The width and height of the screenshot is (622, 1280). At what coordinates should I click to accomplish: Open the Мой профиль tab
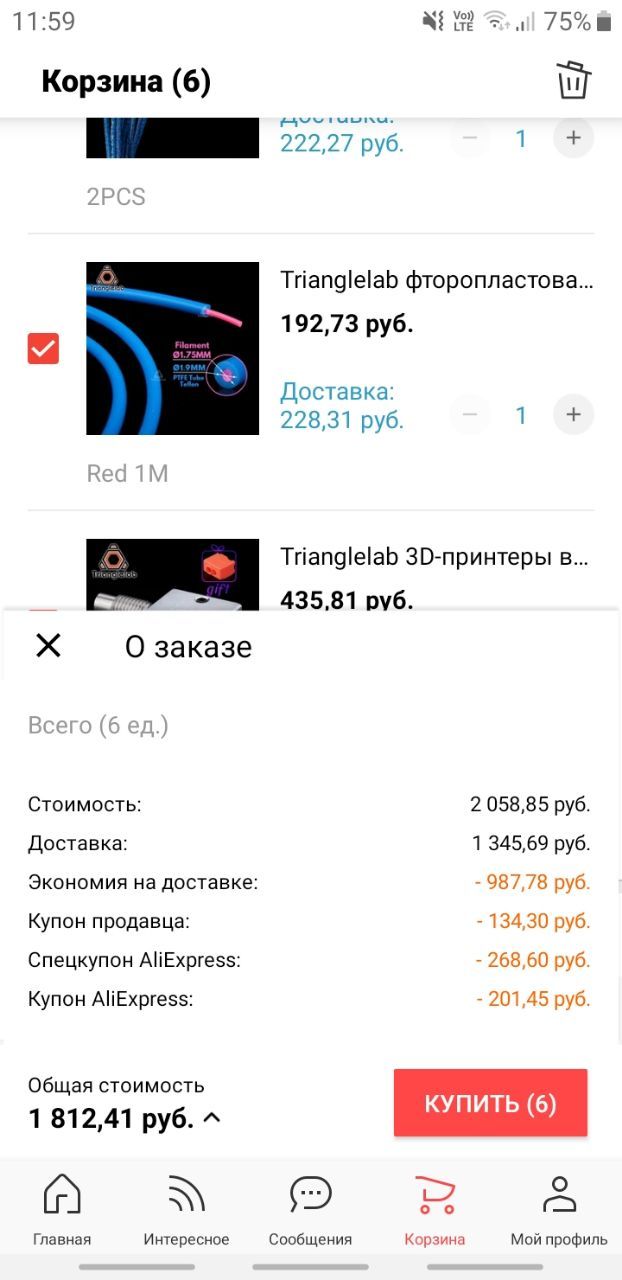[x=558, y=1210]
